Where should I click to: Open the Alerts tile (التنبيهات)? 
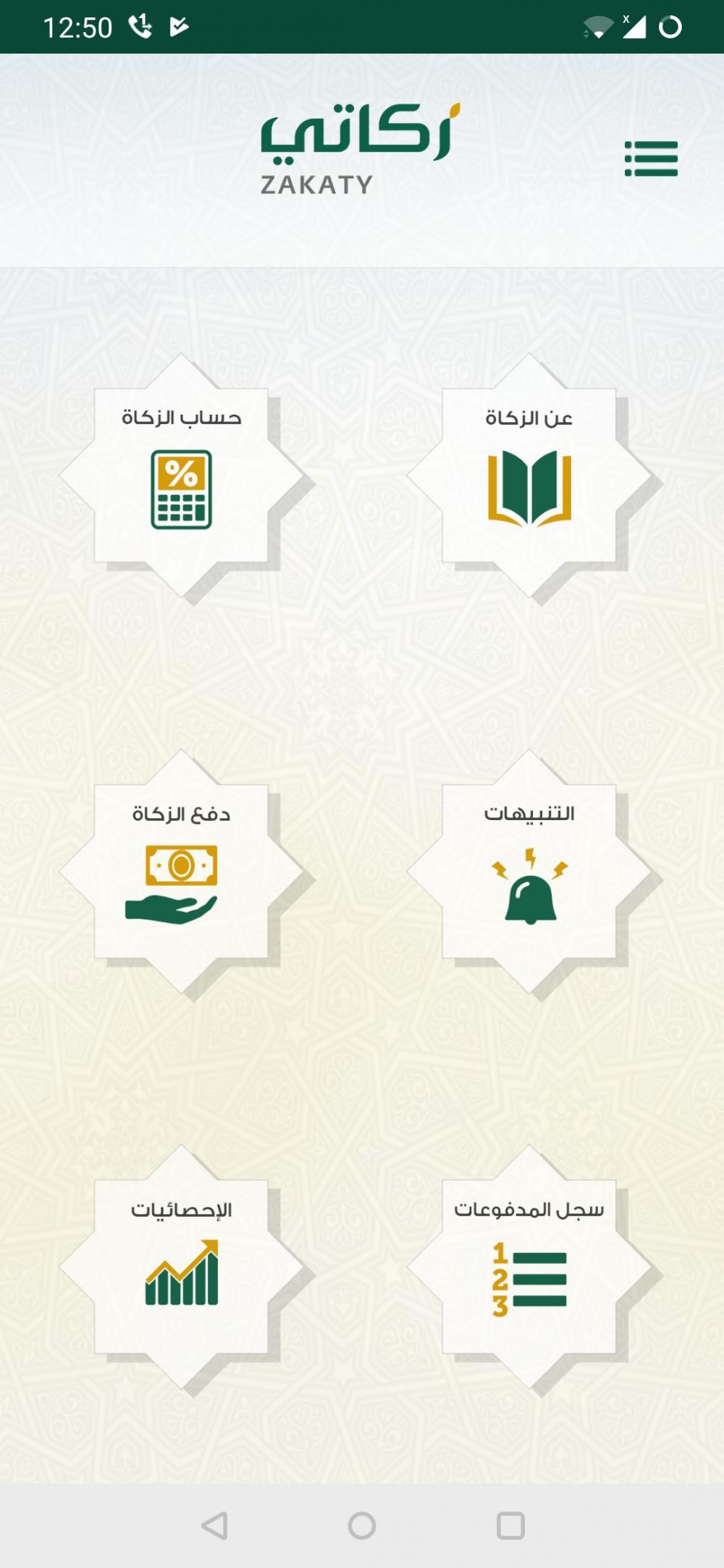pos(529,872)
